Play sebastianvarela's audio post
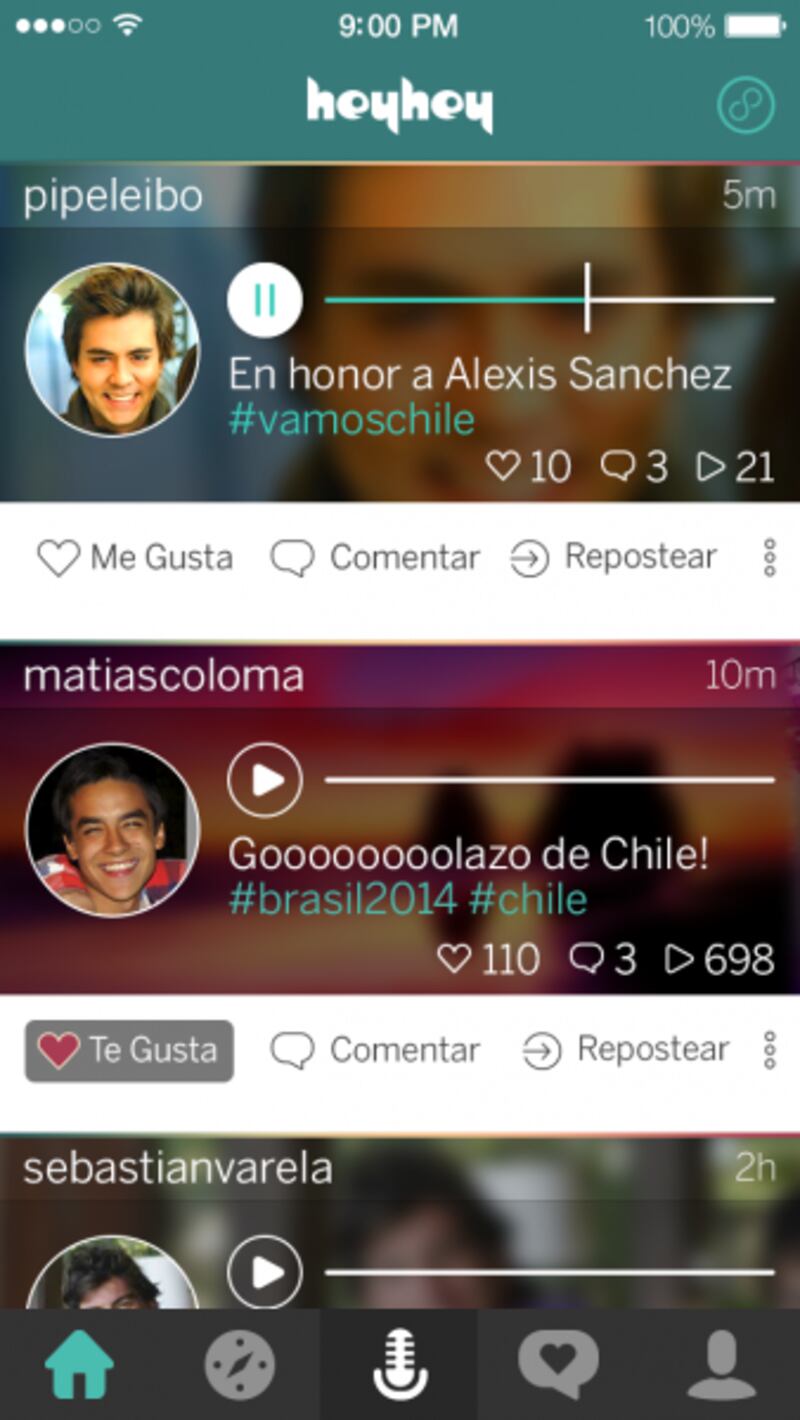800x1420 pixels. pyautogui.click(x=265, y=1272)
